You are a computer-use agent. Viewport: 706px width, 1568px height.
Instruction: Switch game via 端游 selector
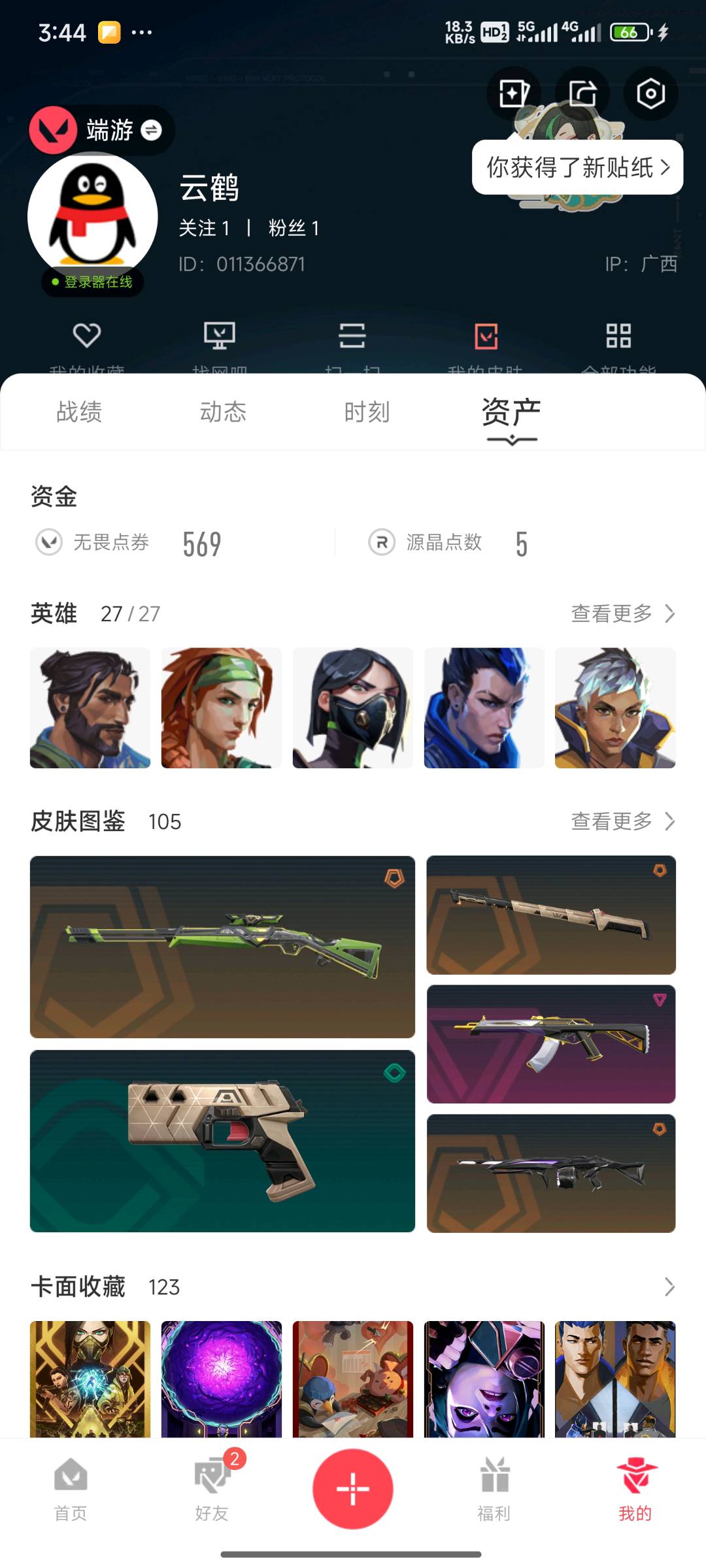pyautogui.click(x=103, y=131)
